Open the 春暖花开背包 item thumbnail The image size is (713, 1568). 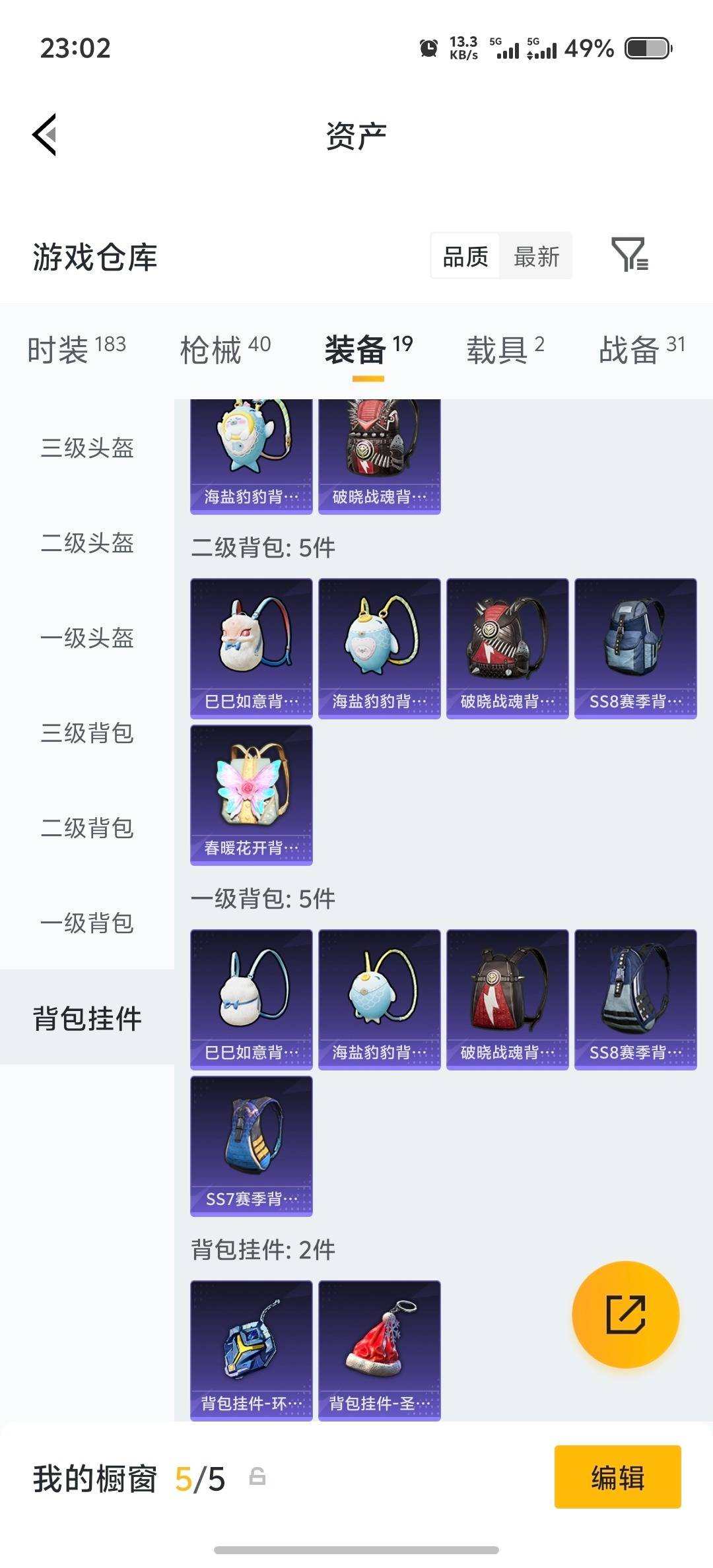pyautogui.click(x=251, y=791)
